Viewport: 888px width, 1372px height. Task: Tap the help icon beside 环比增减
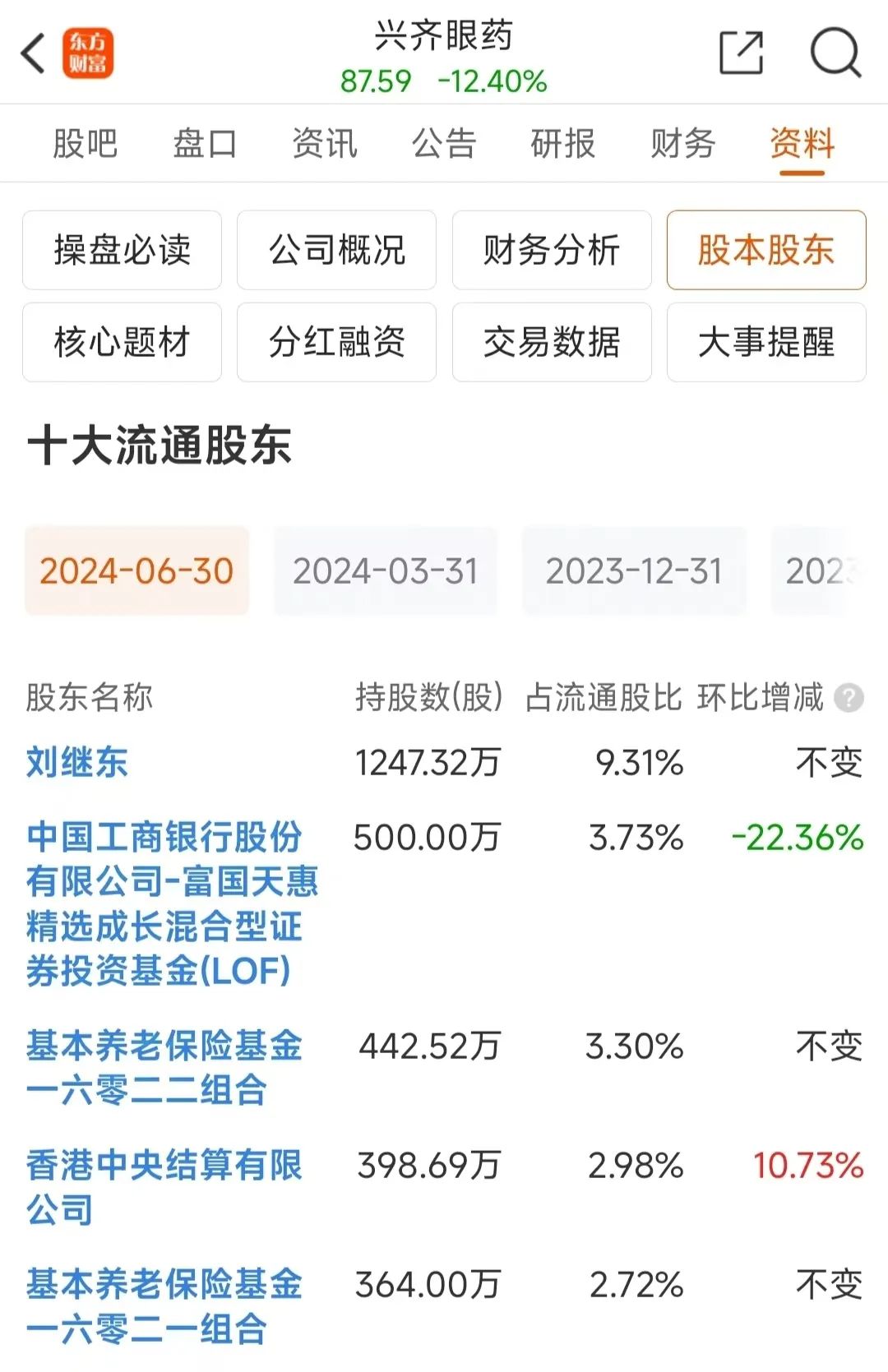click(x=849, y=699)
